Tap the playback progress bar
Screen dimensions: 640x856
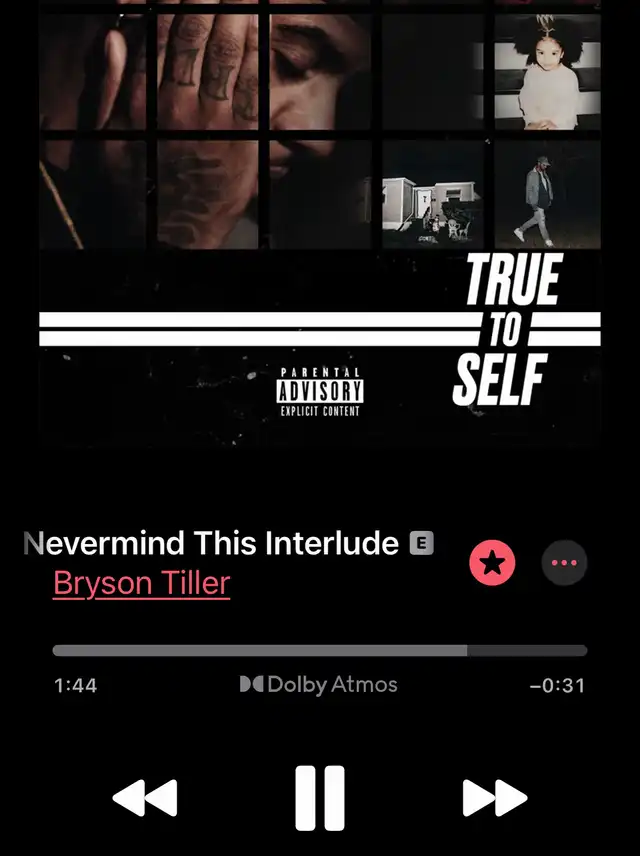[320, 650]
